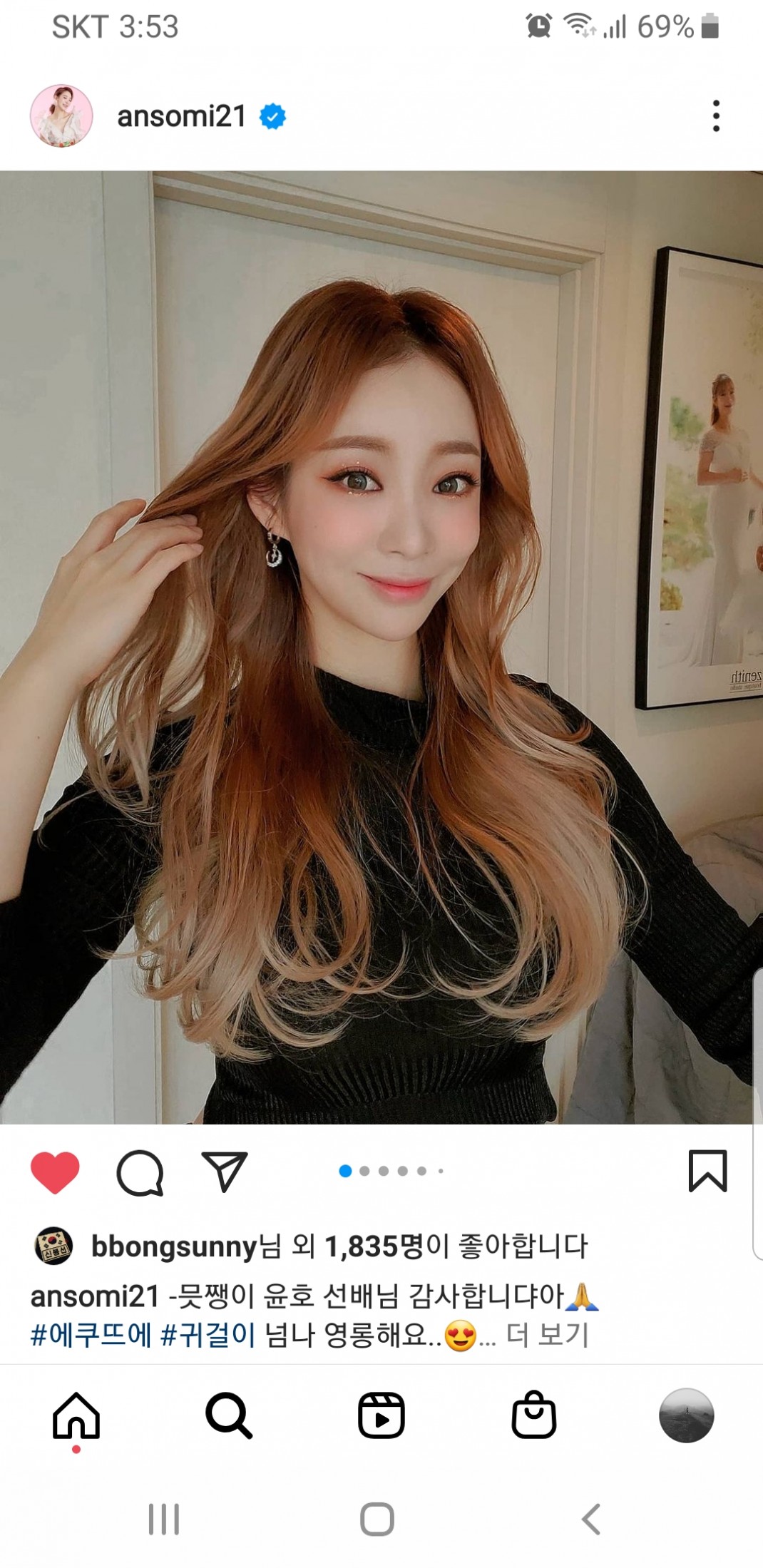Open ansomi21's profile picture
This screenshot has height=1568, width=763.
pyautogui.click(x=61, y=116)
